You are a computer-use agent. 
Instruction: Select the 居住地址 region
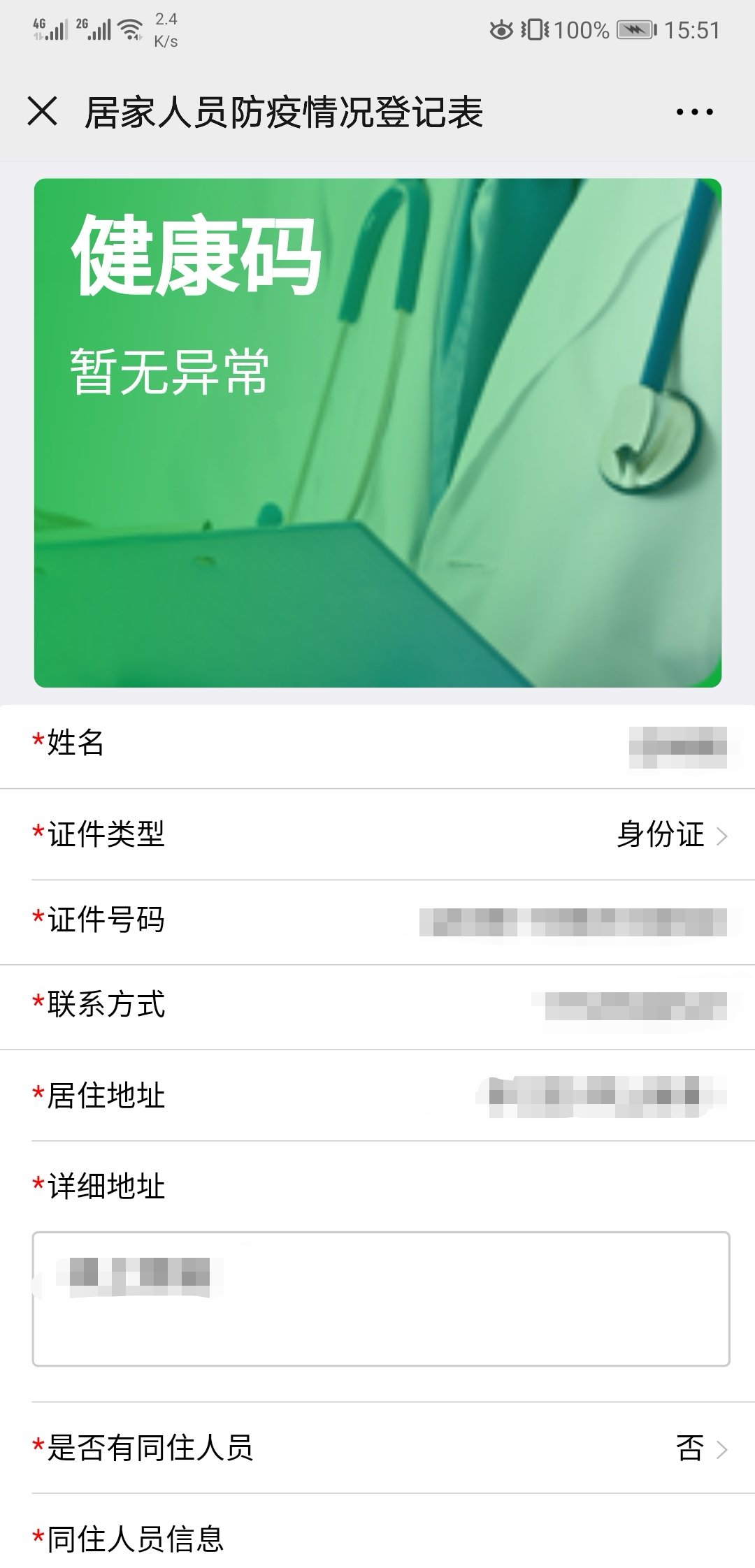pos(601,1096)
